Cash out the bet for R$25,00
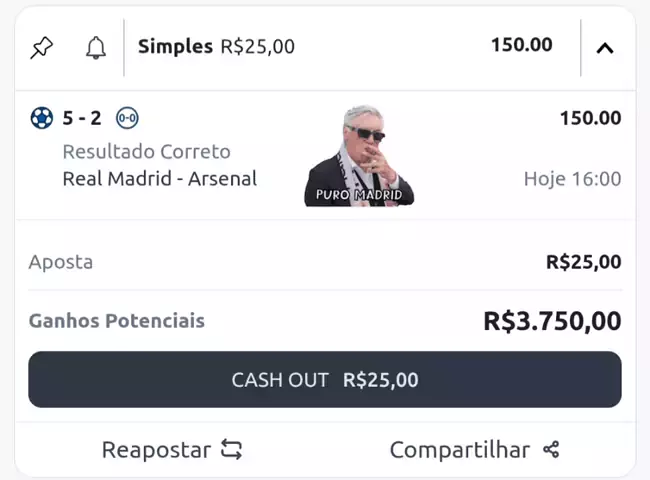This screenshot has height=480, width=650. click(324, 380)
